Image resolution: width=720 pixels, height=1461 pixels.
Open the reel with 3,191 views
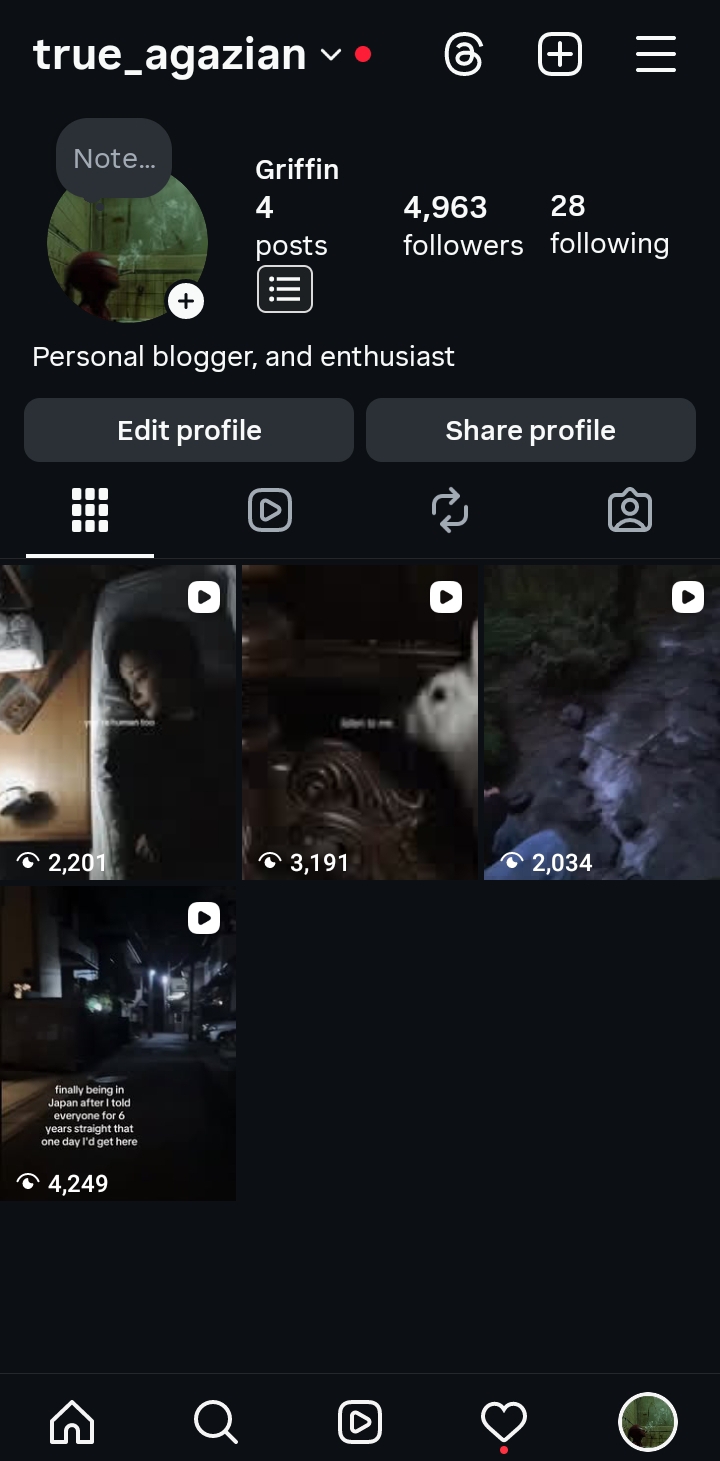click(360, 722)
